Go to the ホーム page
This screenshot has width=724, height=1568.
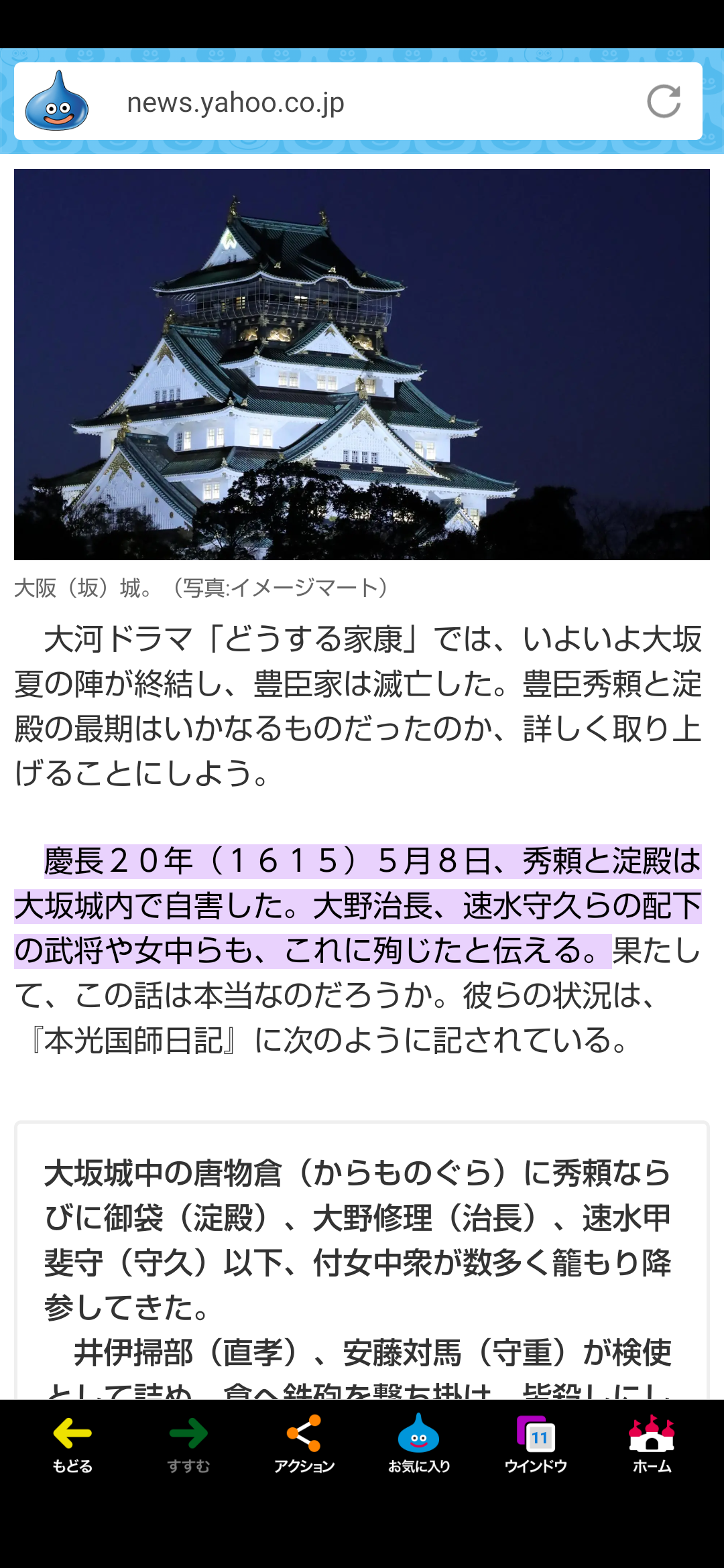(652, 1444)
